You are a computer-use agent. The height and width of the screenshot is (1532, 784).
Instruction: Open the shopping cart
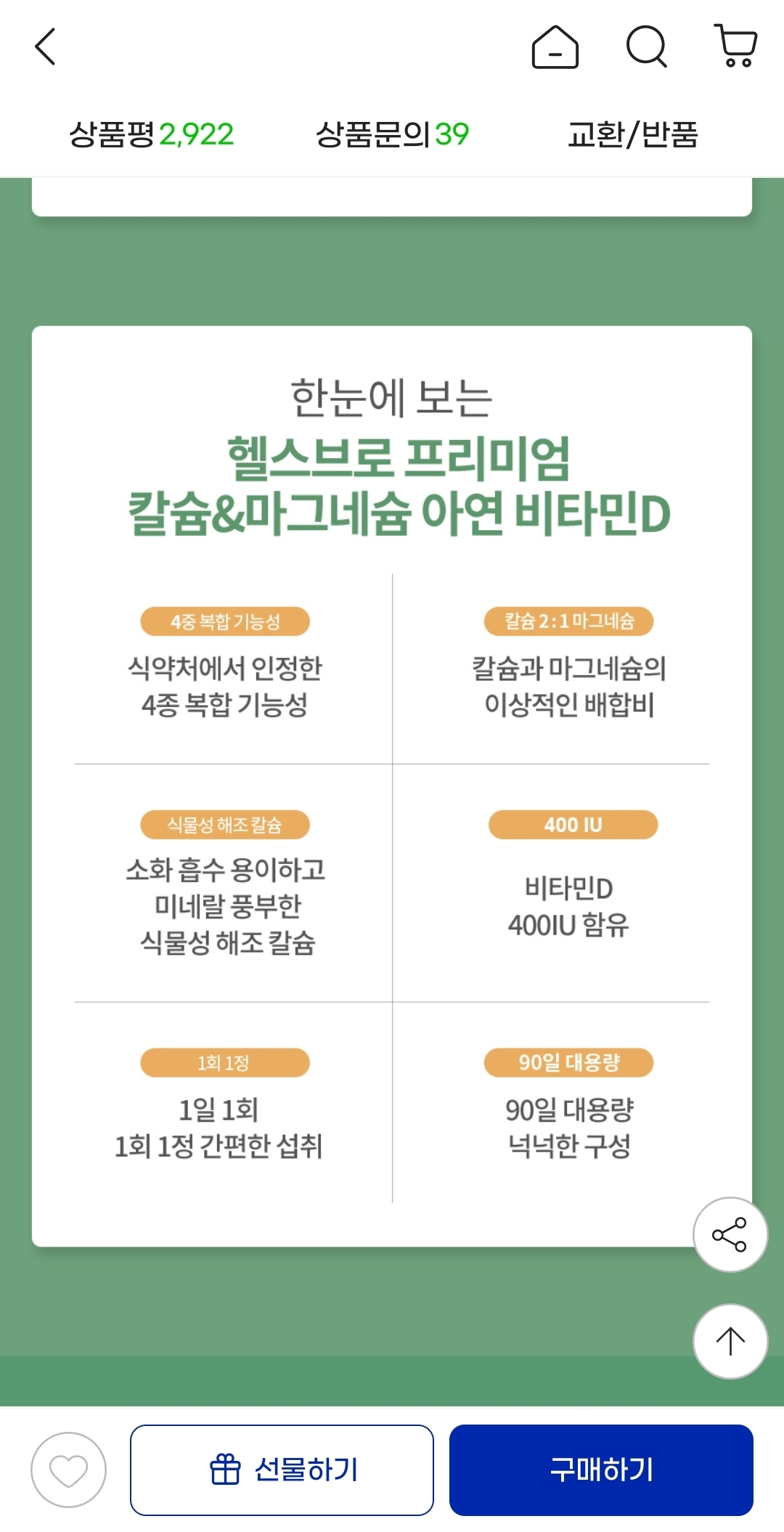[737, 46]
